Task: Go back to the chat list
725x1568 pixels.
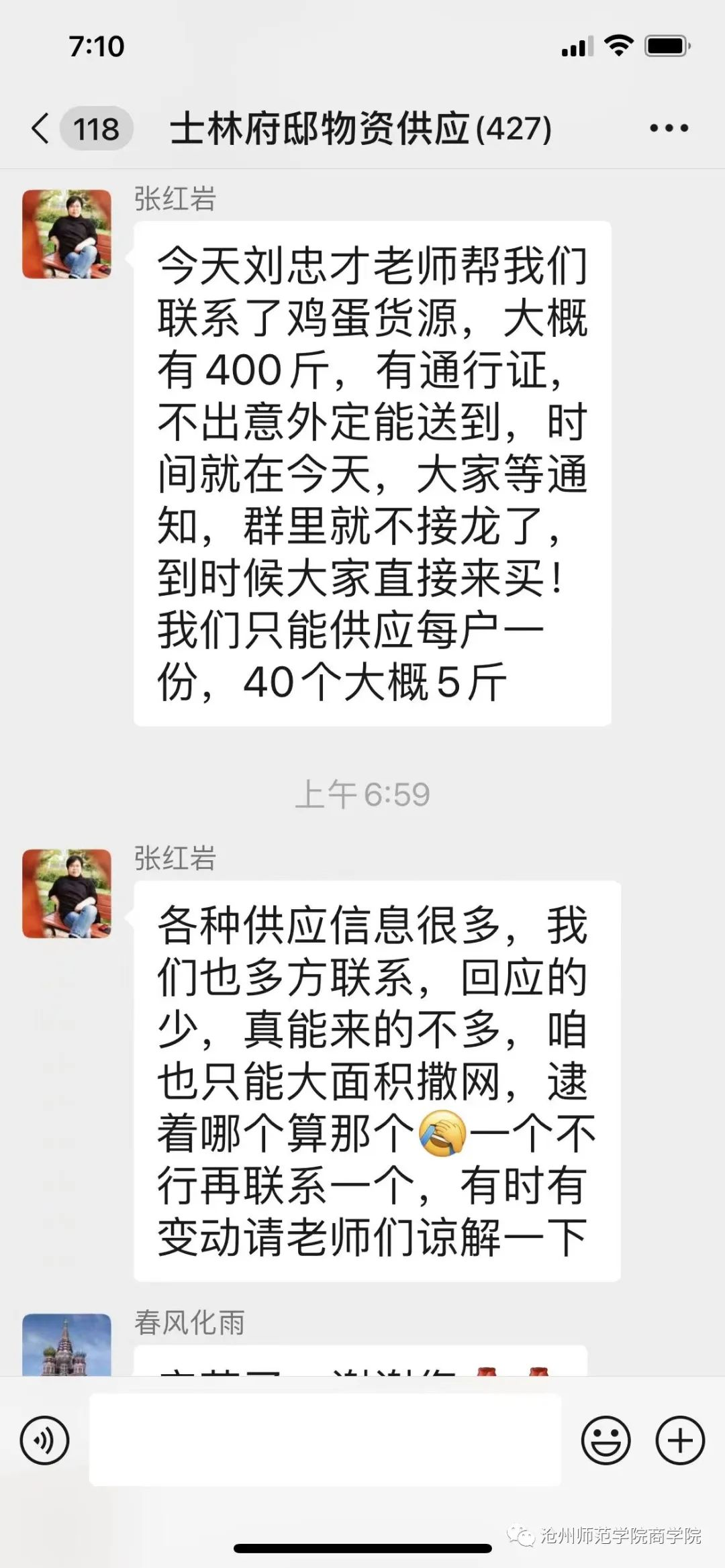Action: point(42,128)
